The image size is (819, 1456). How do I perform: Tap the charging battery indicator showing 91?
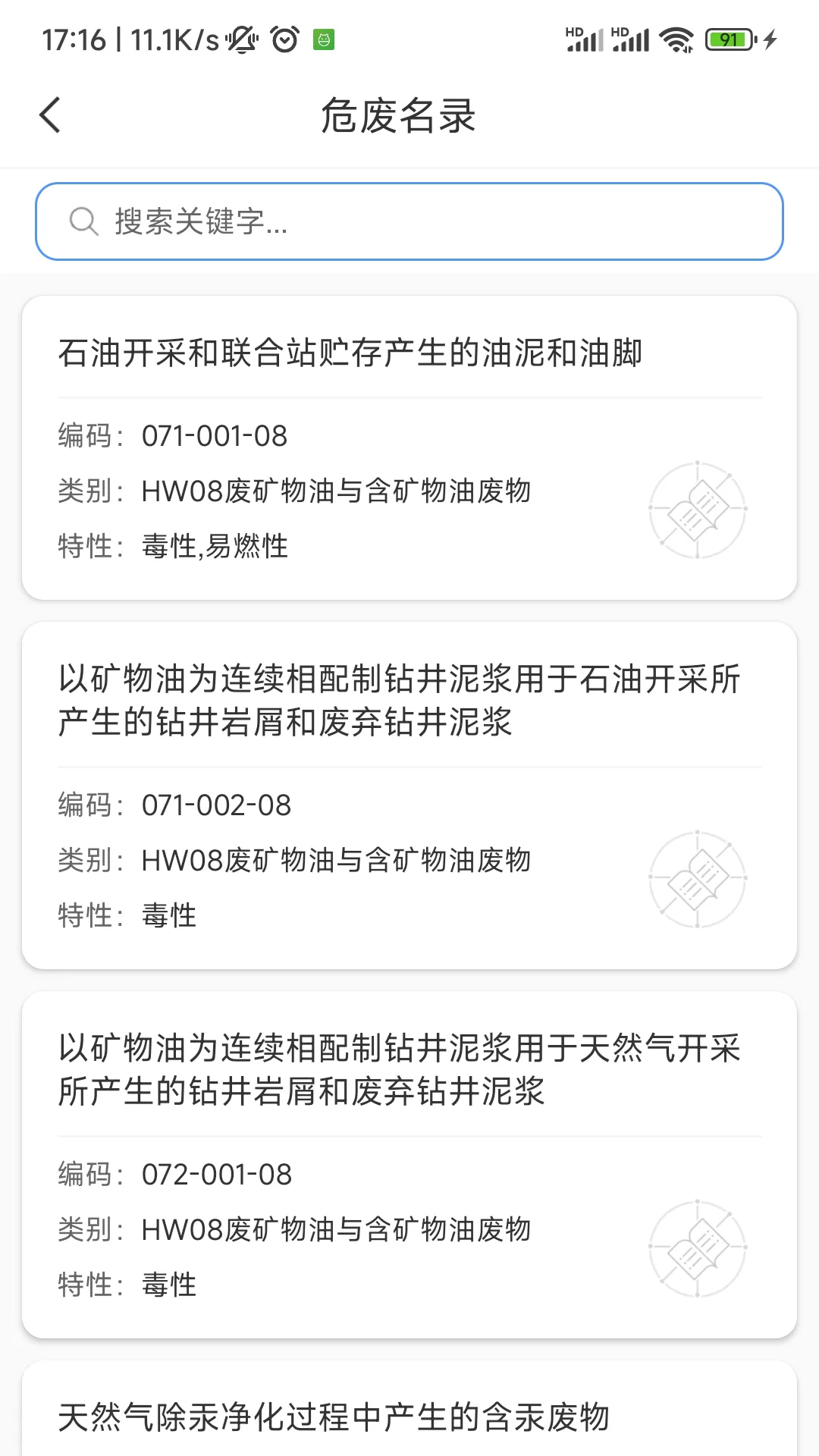pos(730,39)
